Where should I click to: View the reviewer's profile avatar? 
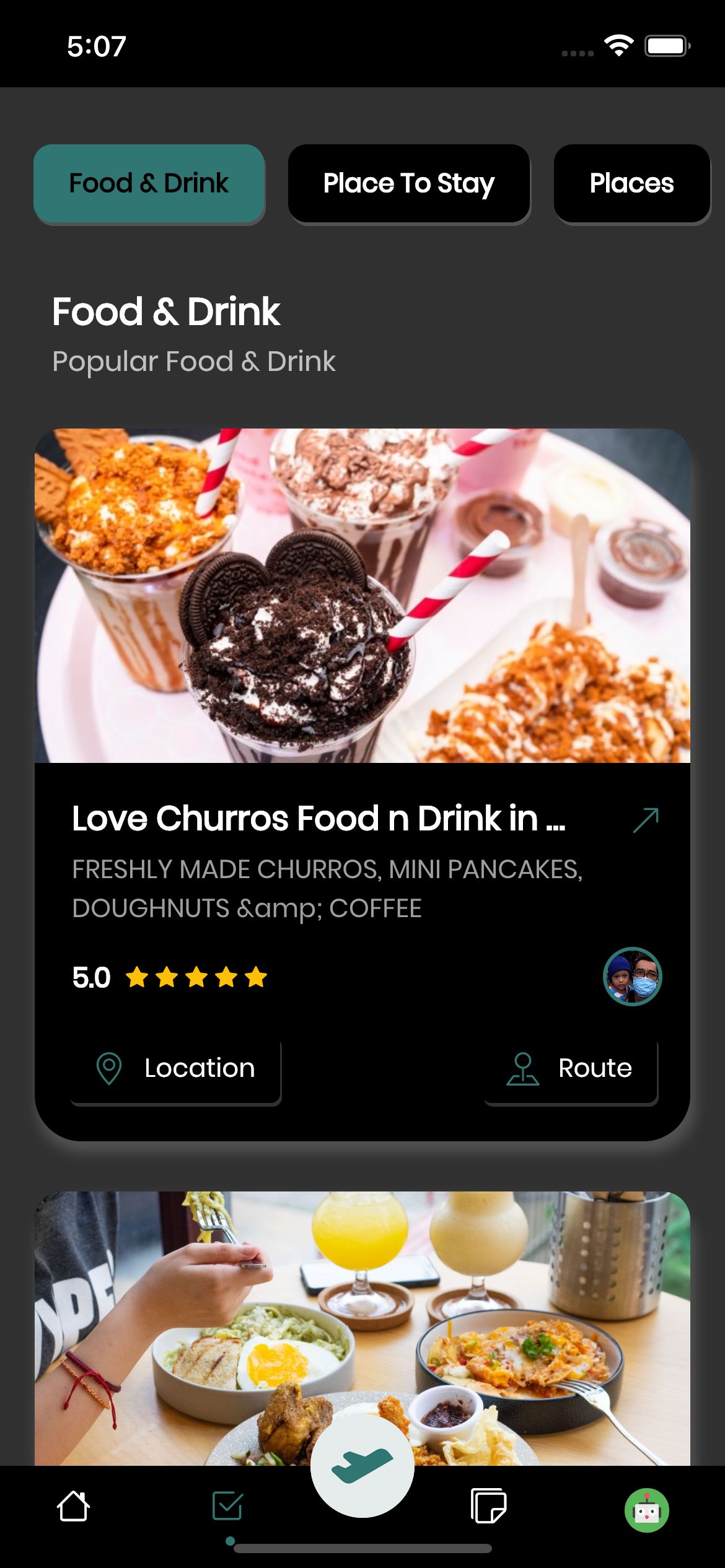(x=632, y=977)
